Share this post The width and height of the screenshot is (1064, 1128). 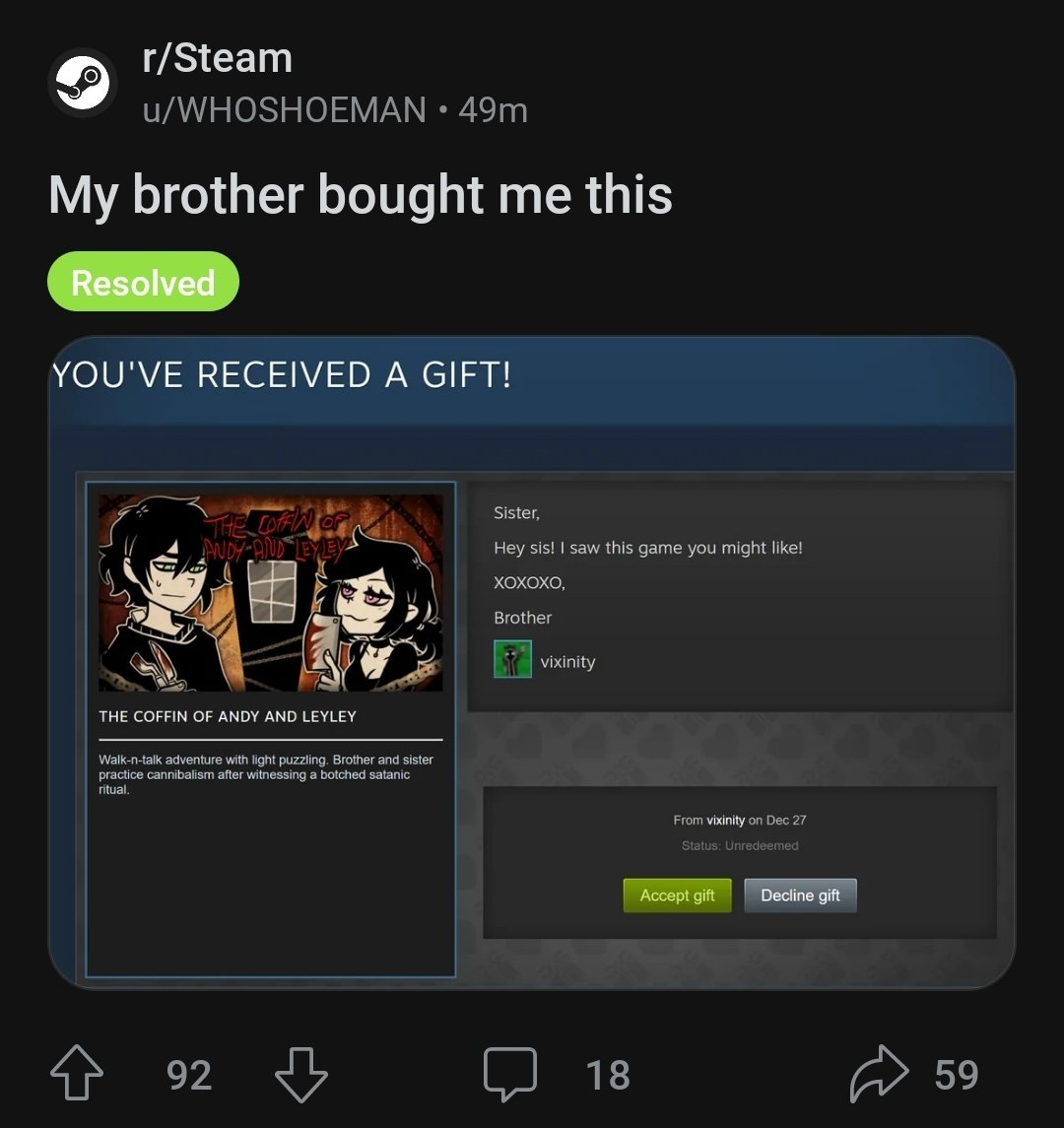[x=878, y=1073]
